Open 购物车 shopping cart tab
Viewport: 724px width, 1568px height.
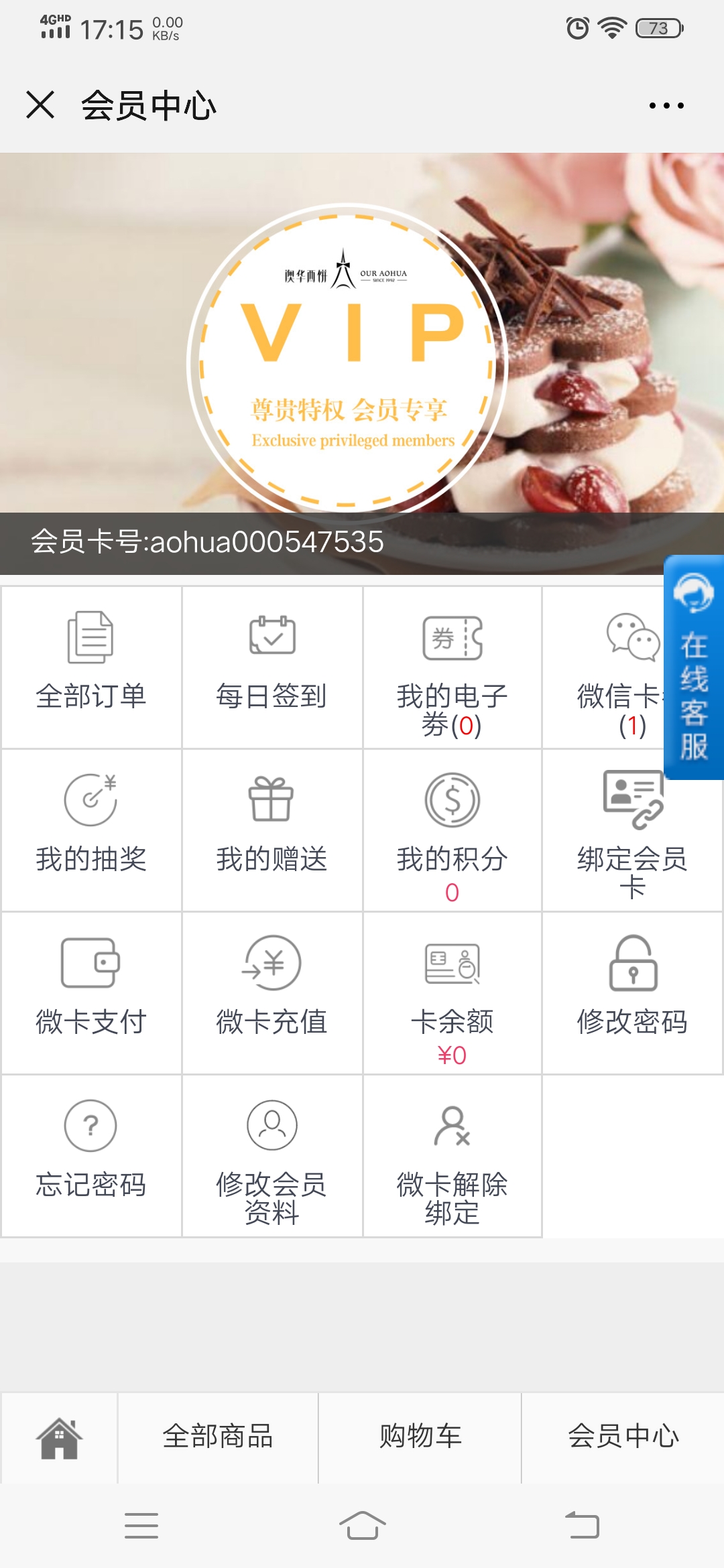[420, 1438]
